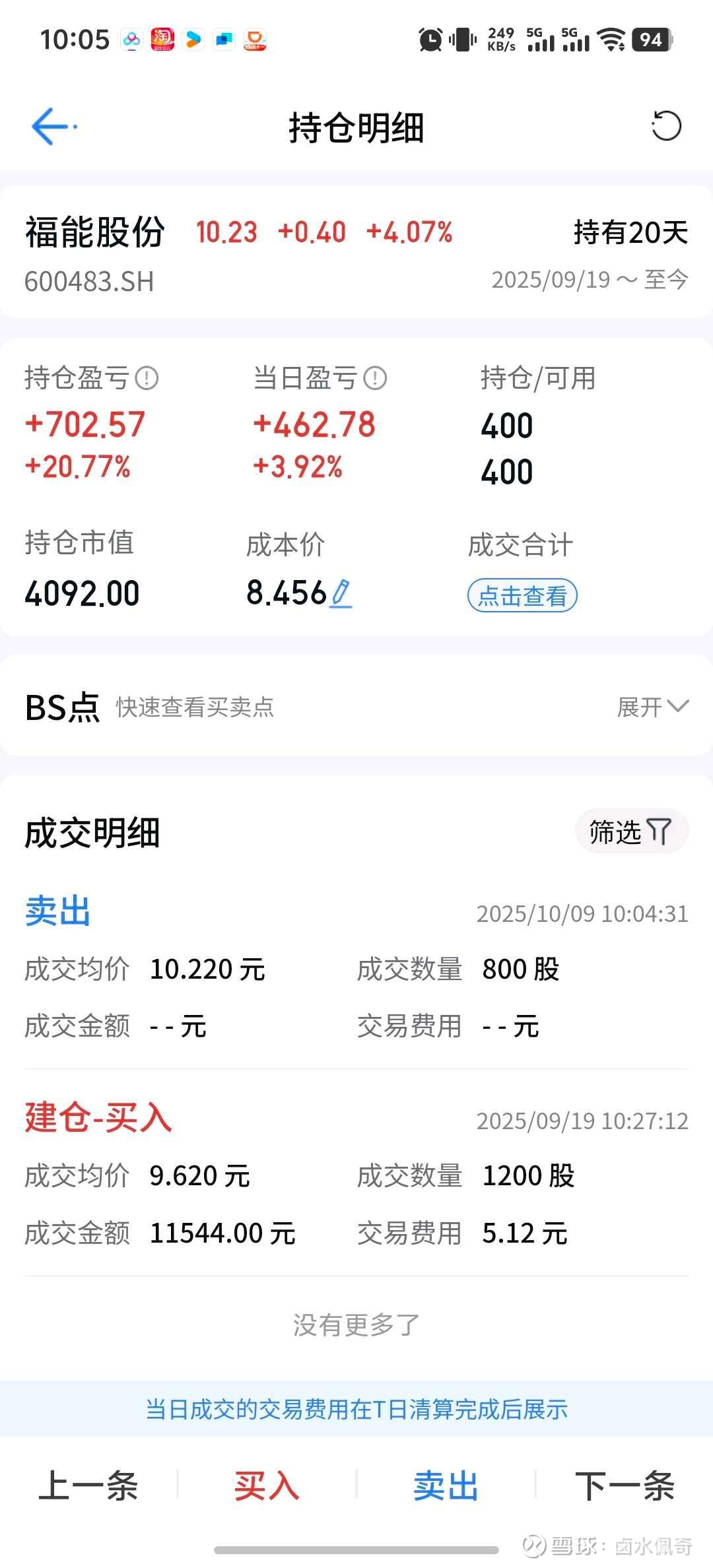Go to the previous holding 上一条
The height and width of the screenshot is (1568, 713).
(x=88, y=1486)
